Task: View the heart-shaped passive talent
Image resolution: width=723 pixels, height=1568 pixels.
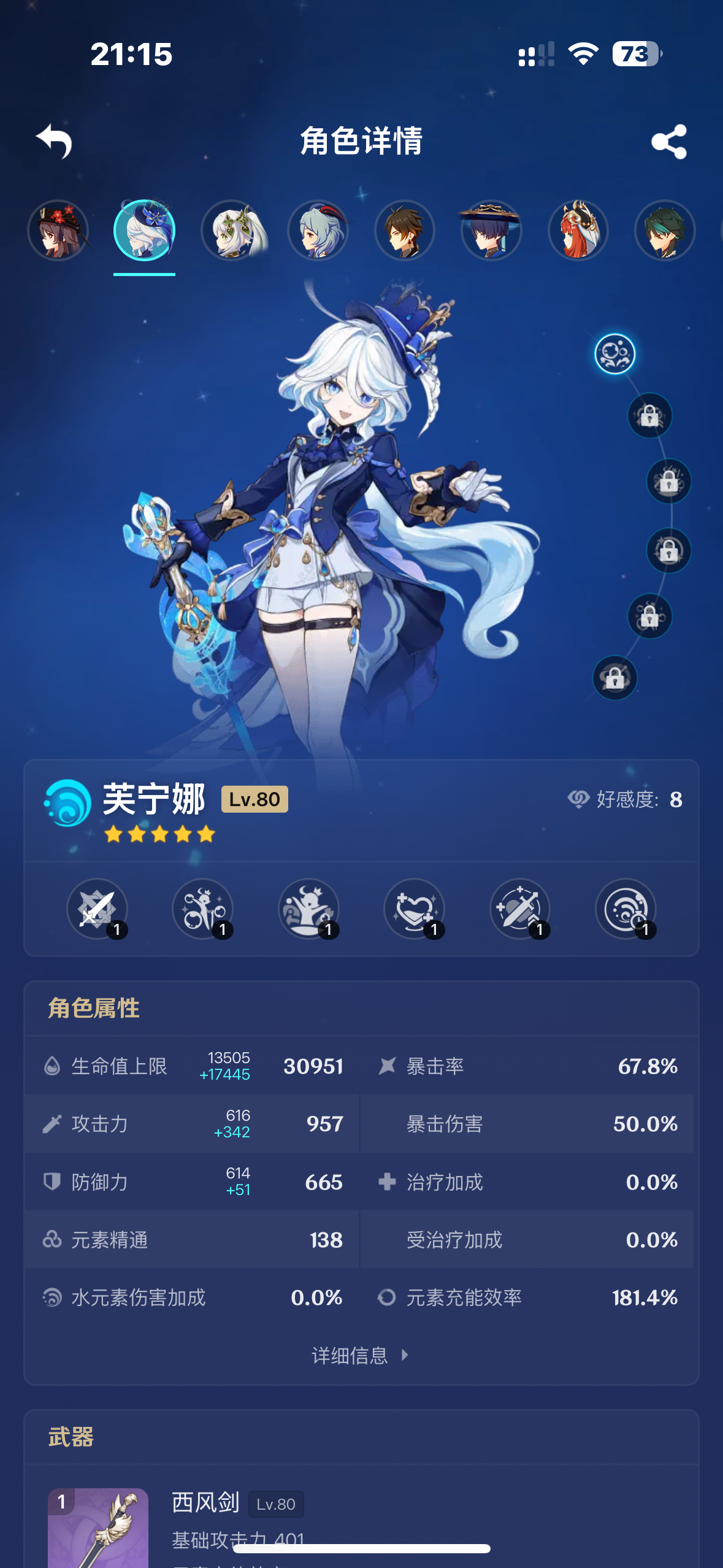Action: point(415,909)
